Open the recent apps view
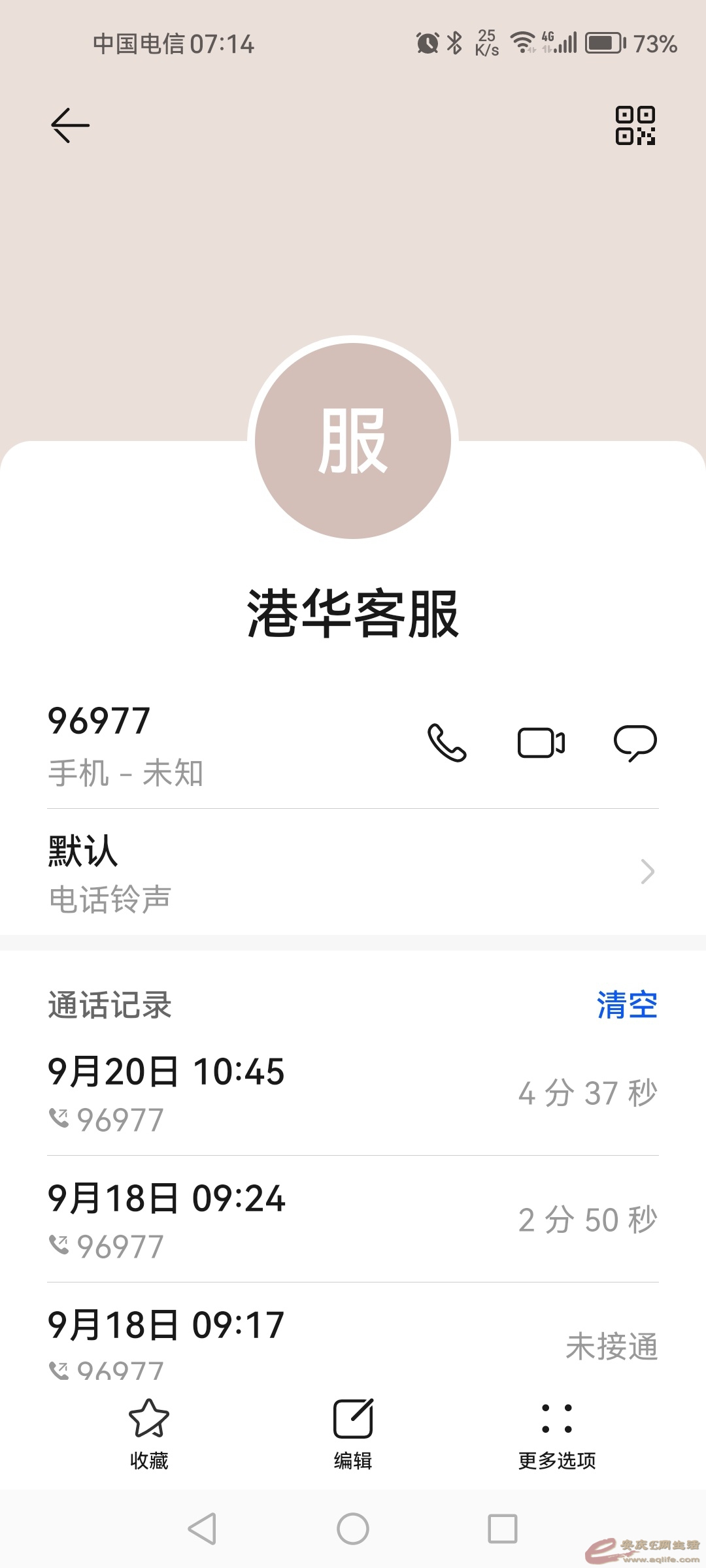 (x=503, y=1529)
